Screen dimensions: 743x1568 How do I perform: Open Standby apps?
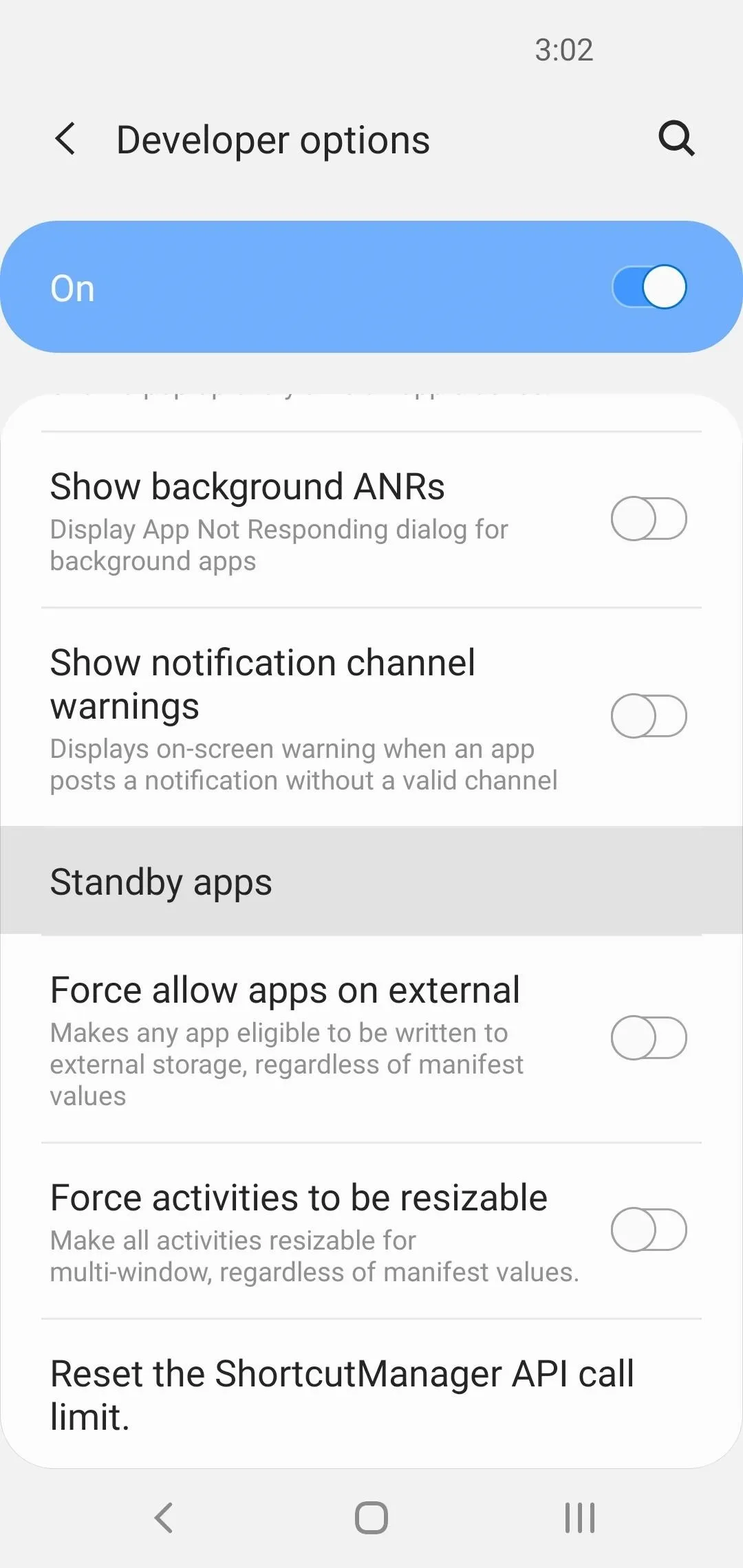point(371,881)
